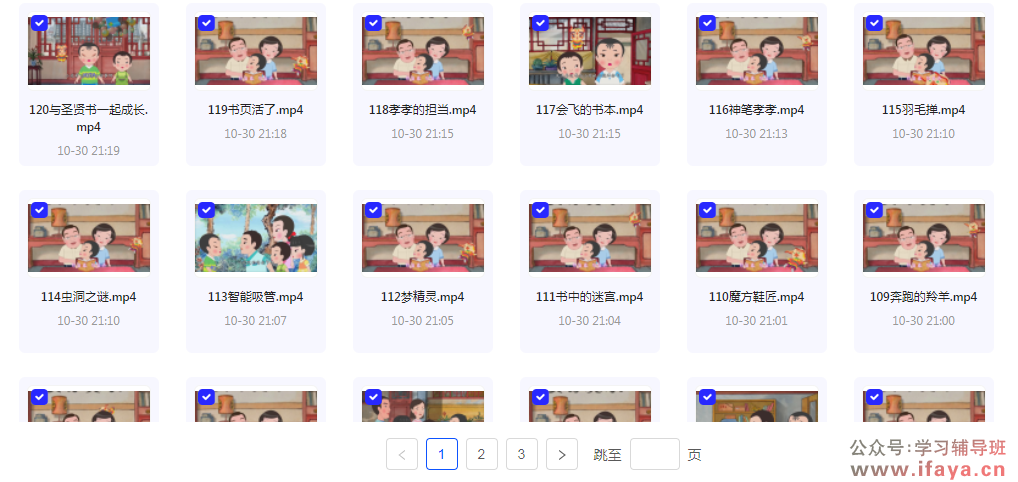Viewport: 1018px width, 482px height.
Task: Uncheck the checkbox on 116神笔孝孝.mp4
Action: point(707,23)
